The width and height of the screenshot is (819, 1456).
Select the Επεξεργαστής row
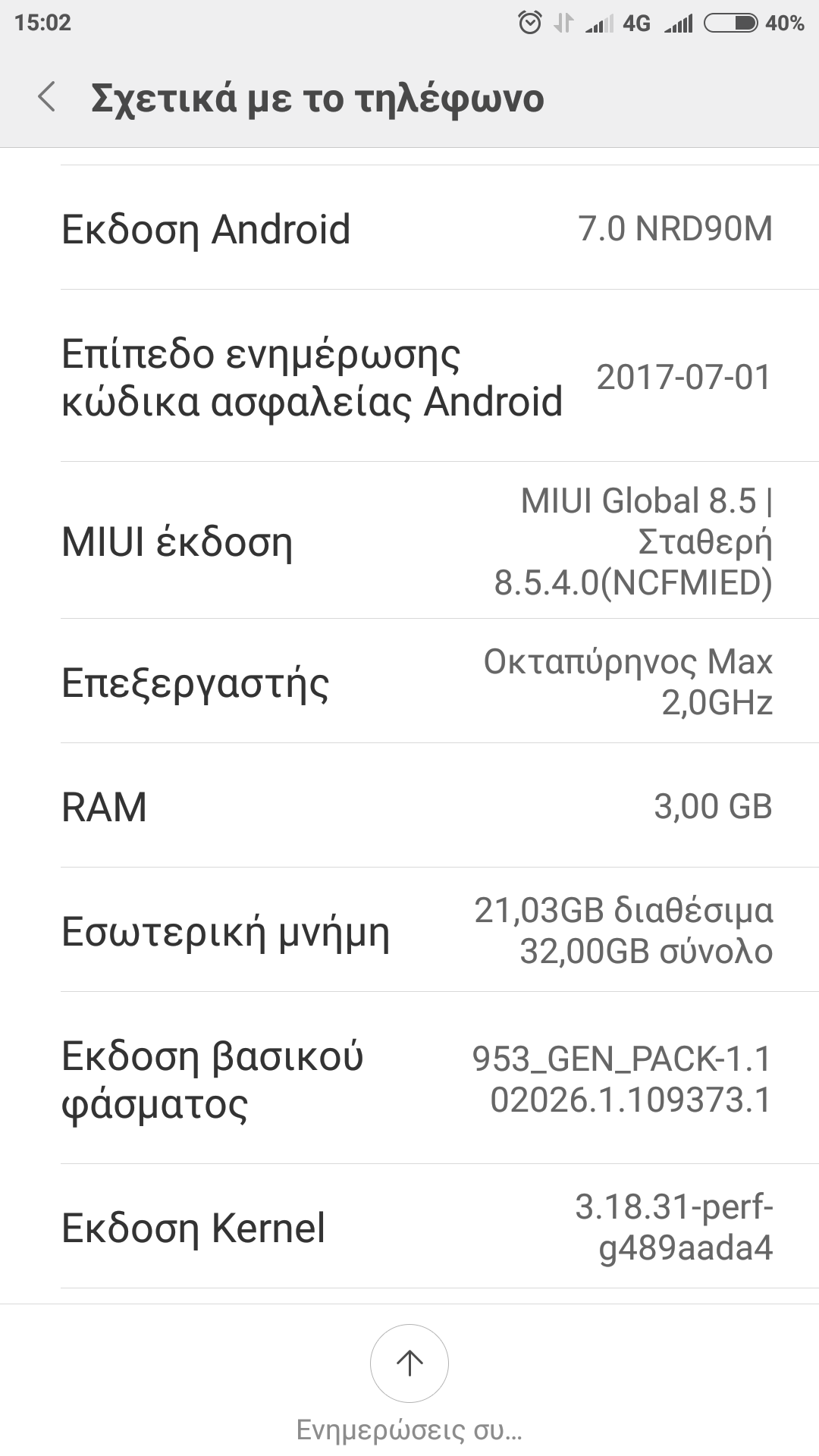[x=409, y=682]
